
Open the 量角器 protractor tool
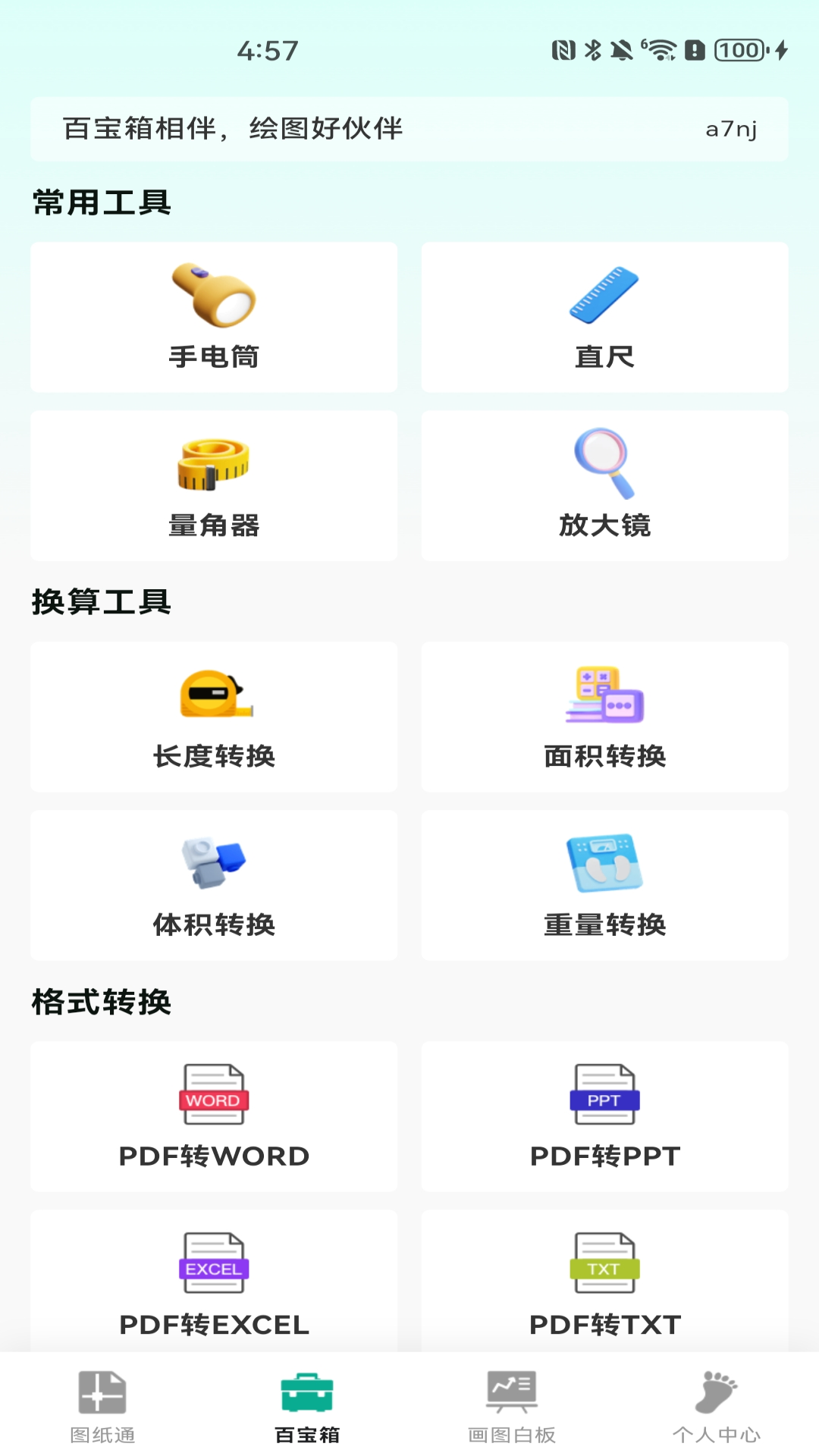[214, 485]
